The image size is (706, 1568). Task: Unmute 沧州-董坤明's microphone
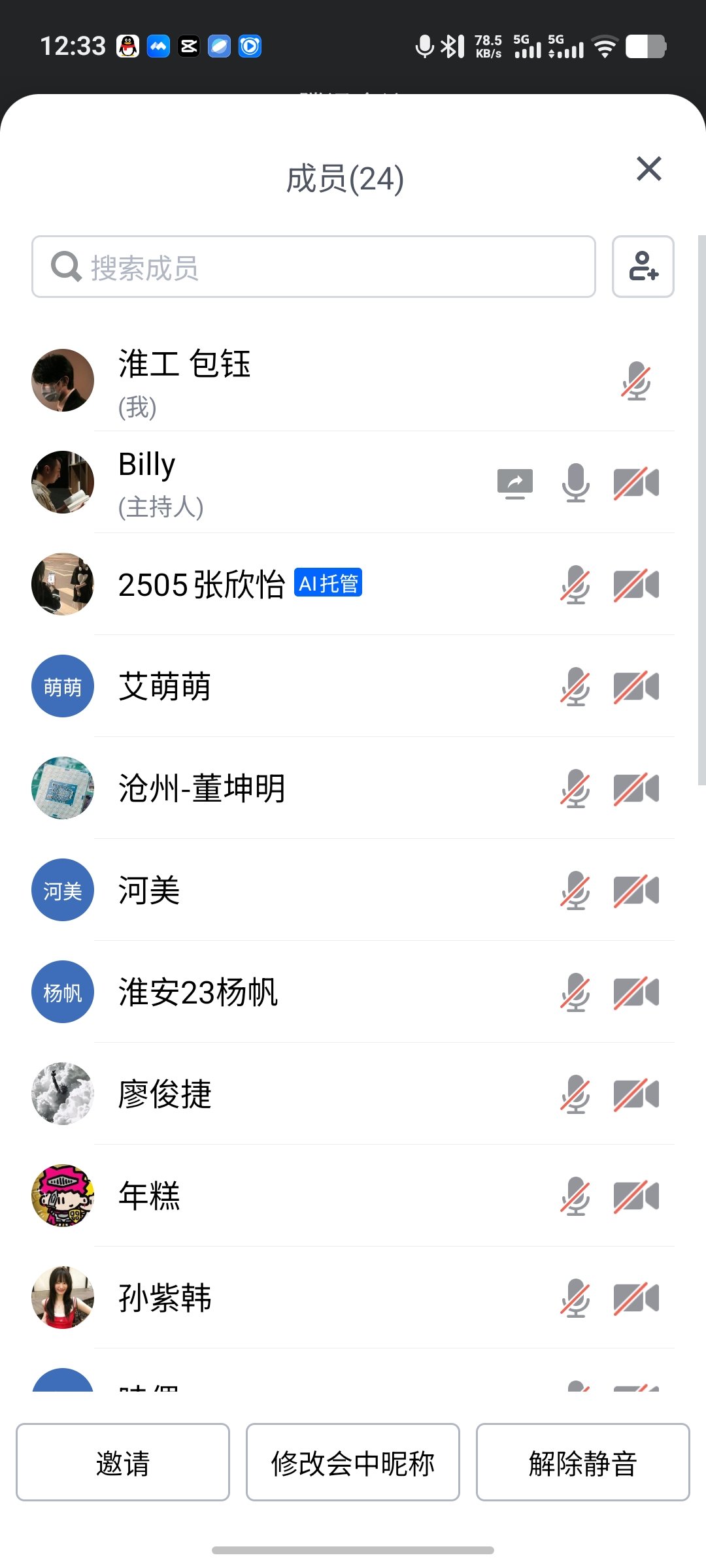[575, 788]
